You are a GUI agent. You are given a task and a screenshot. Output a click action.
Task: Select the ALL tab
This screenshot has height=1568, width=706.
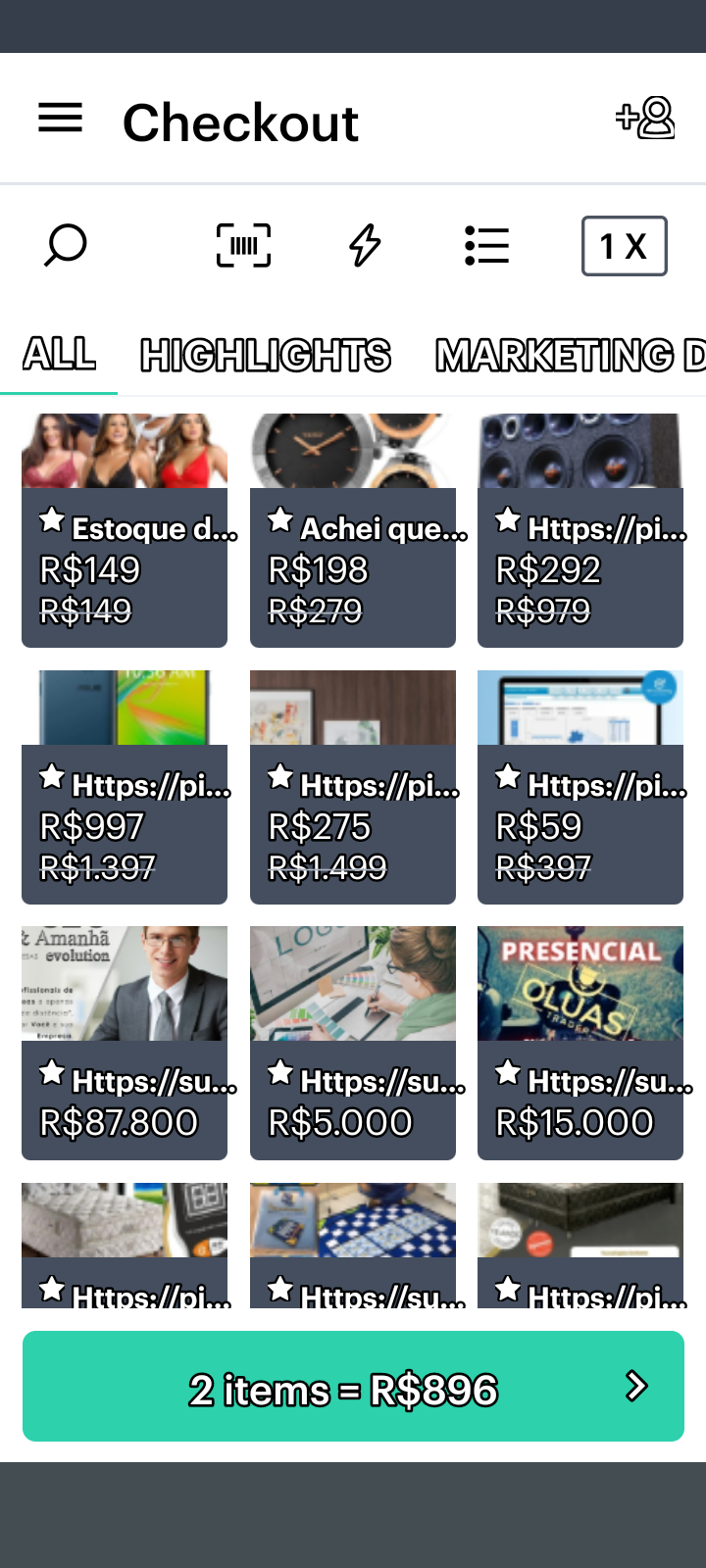(59, 355)
